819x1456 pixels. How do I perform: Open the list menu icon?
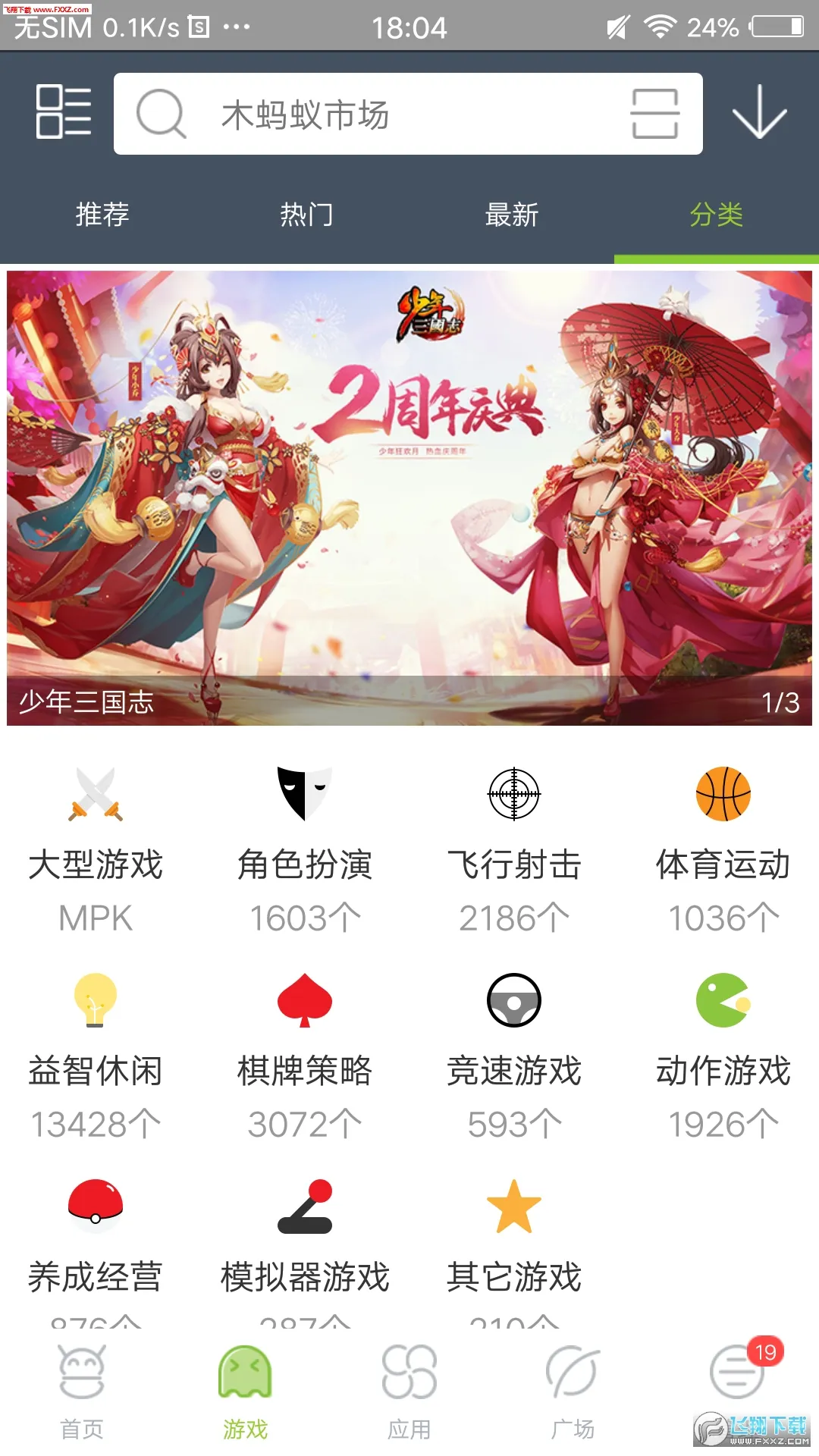point(64,112)
